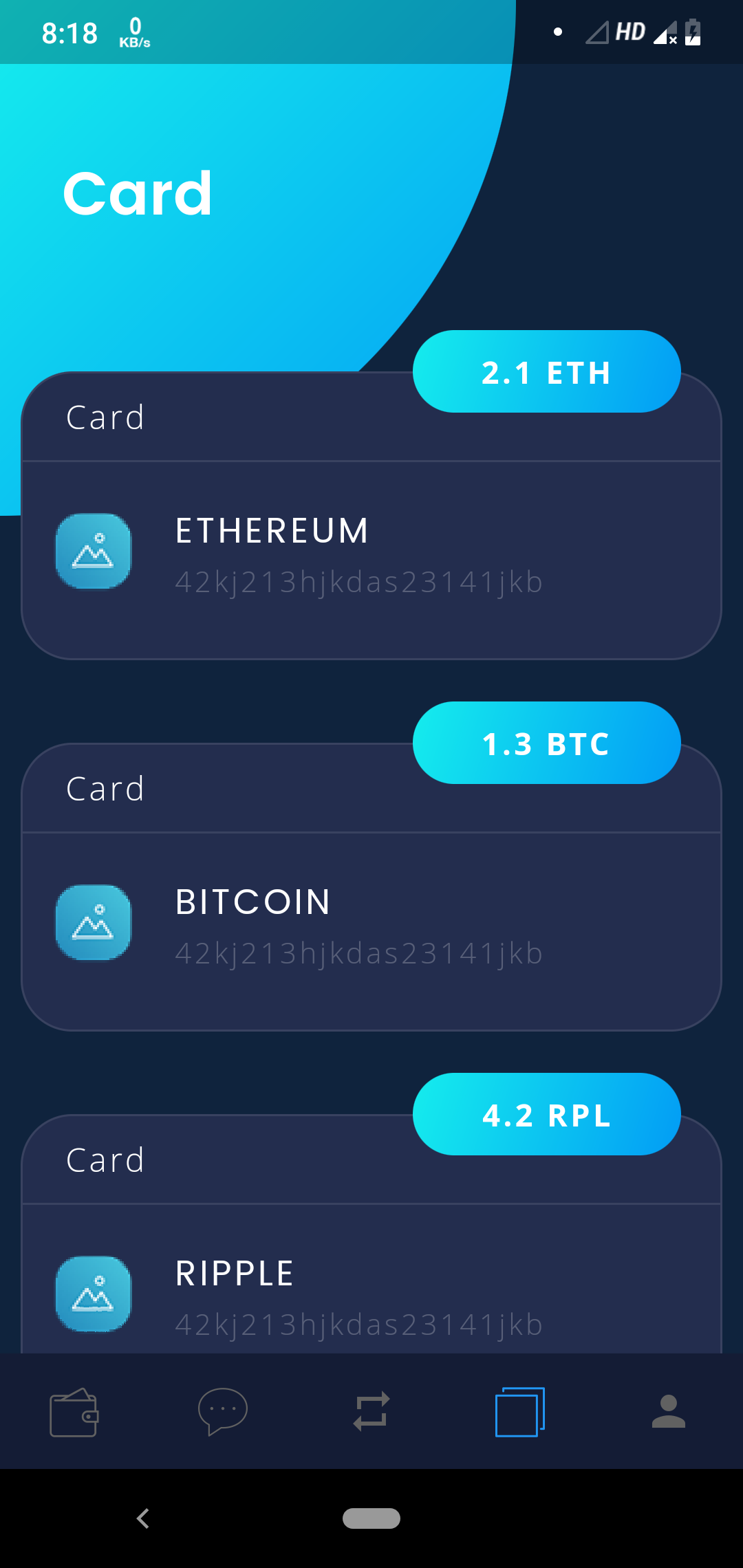Image resolution: width=743 pixels, height=1568 pixels.
Task: Click the Ripple coin icon
Action: [93, 1293]
